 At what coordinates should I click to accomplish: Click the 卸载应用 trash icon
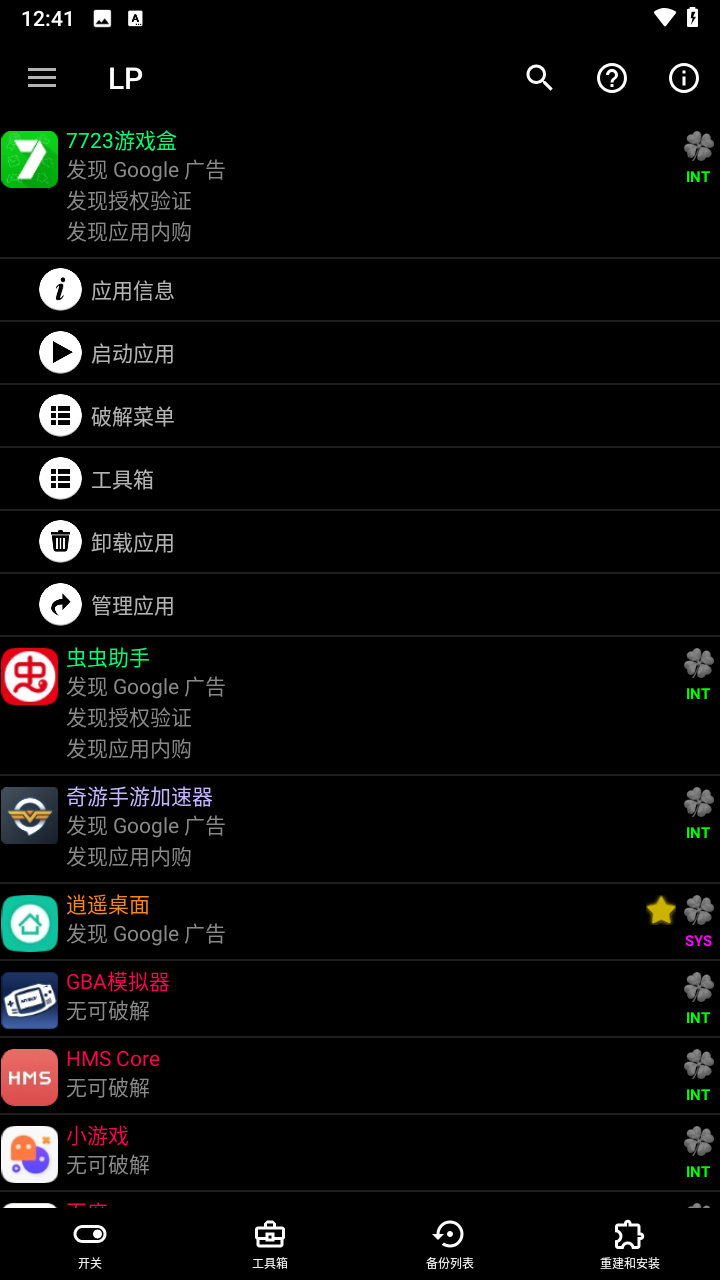[60, 541]
